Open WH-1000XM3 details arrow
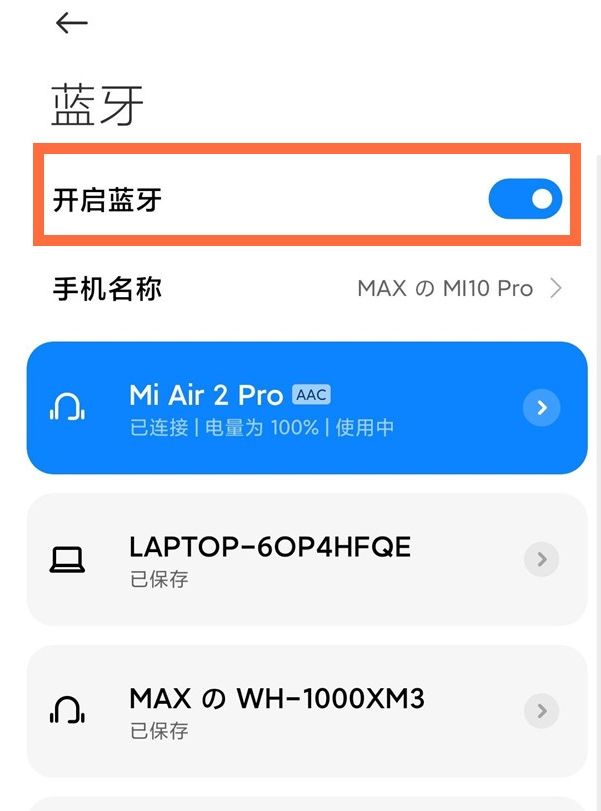 point(541,711)
